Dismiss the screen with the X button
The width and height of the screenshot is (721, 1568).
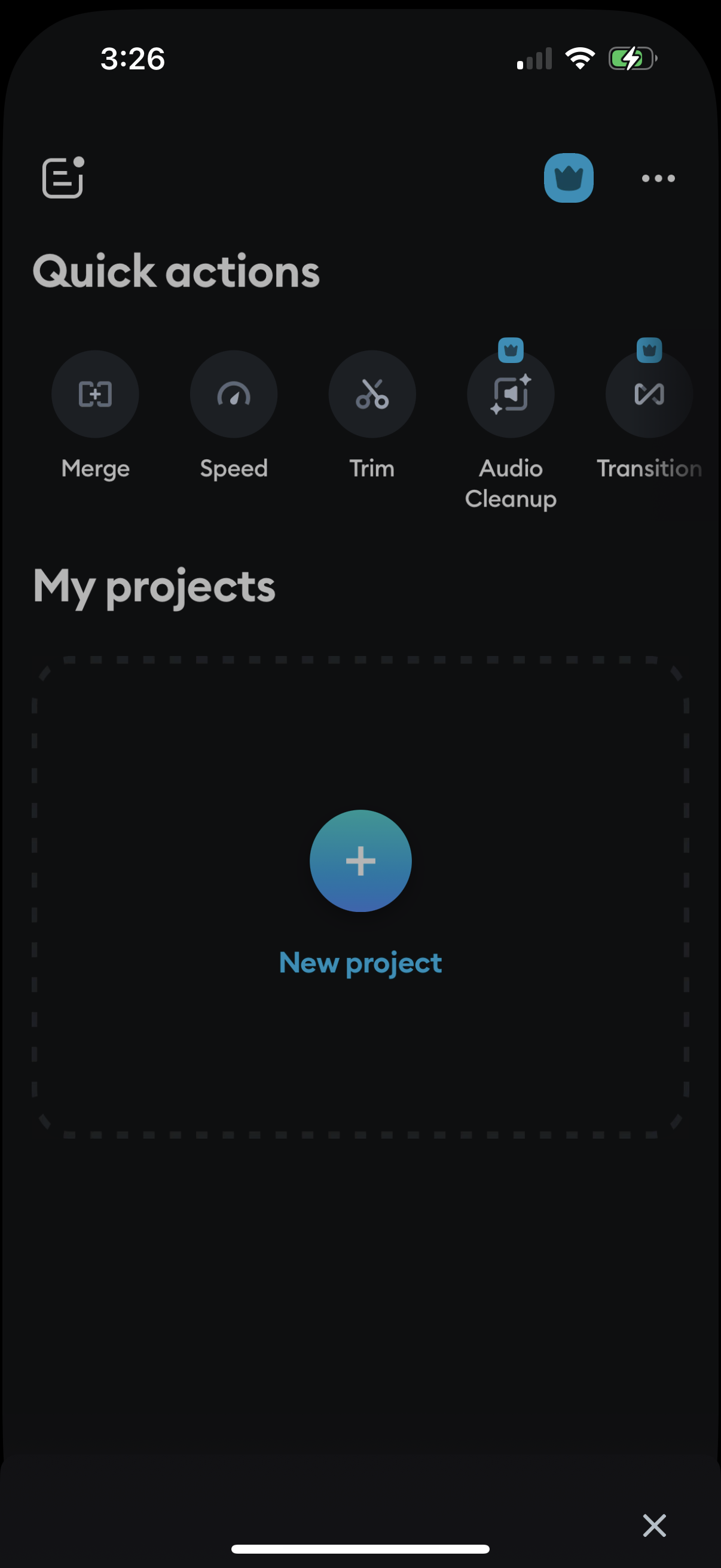click(655, 1525)
